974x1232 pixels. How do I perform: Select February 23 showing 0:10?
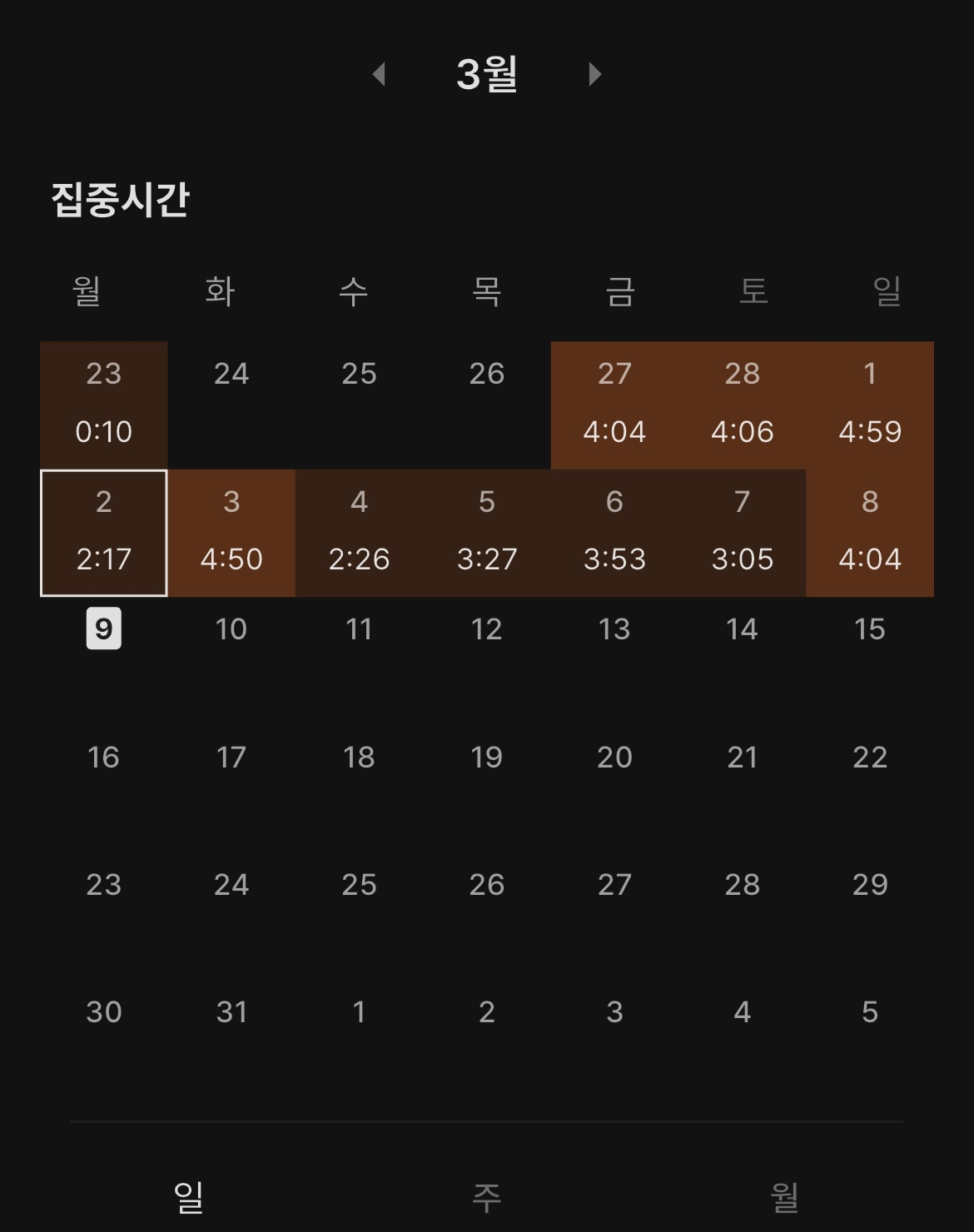pos(104,405)
